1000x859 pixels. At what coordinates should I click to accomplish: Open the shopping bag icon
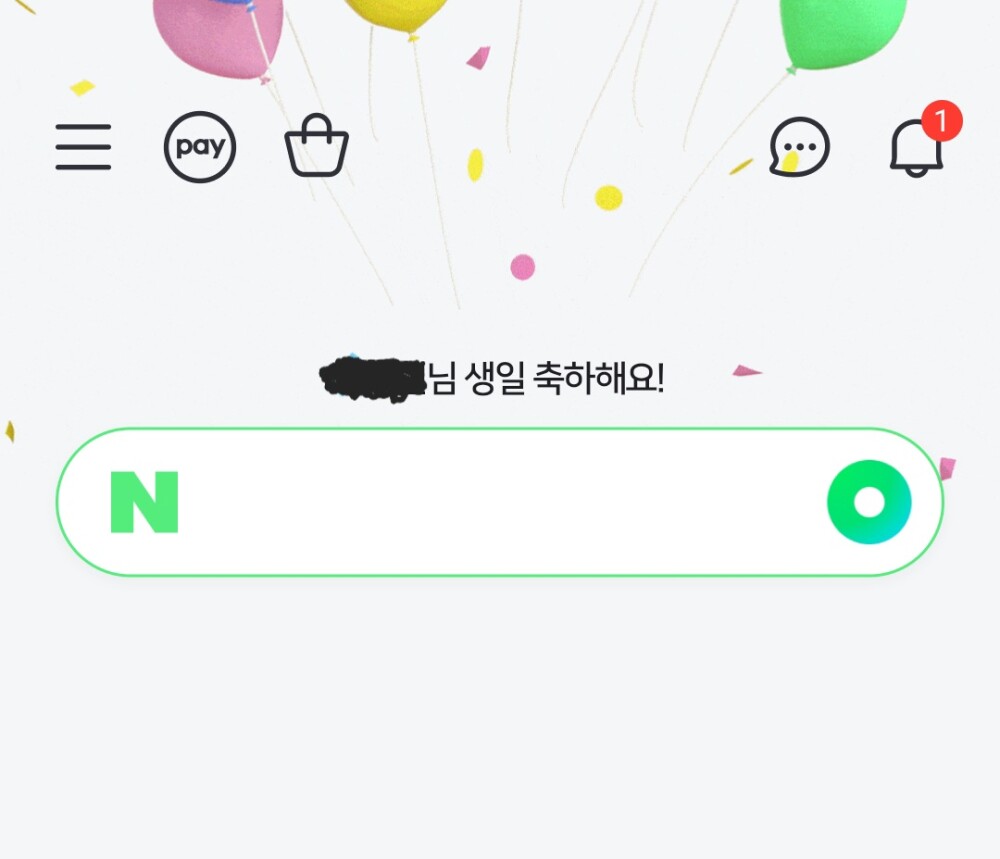point(317,147)
